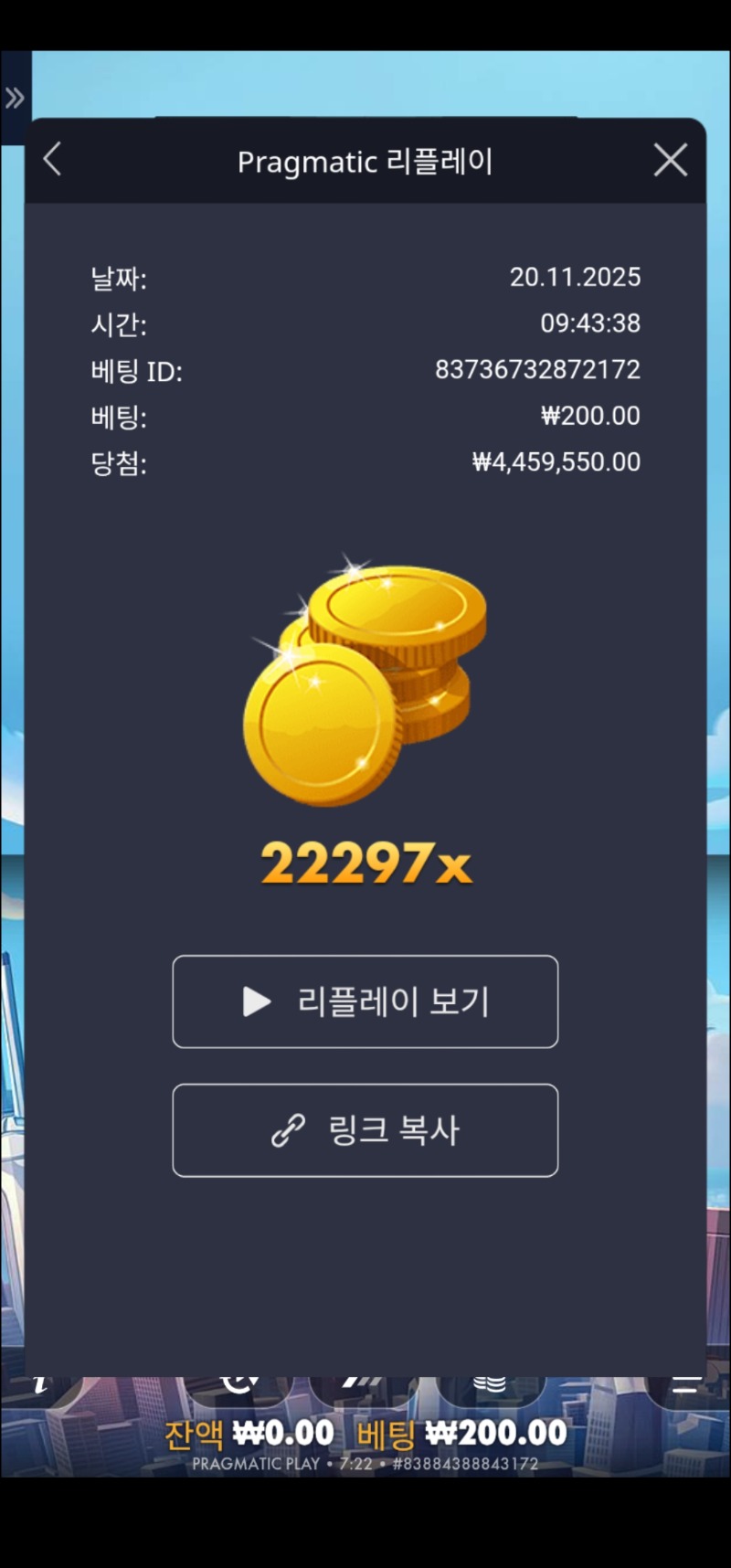The height and width of the screenshot is (1568, 731).
Task: Expand the side panel double-arrow
Action: (15, 98)
